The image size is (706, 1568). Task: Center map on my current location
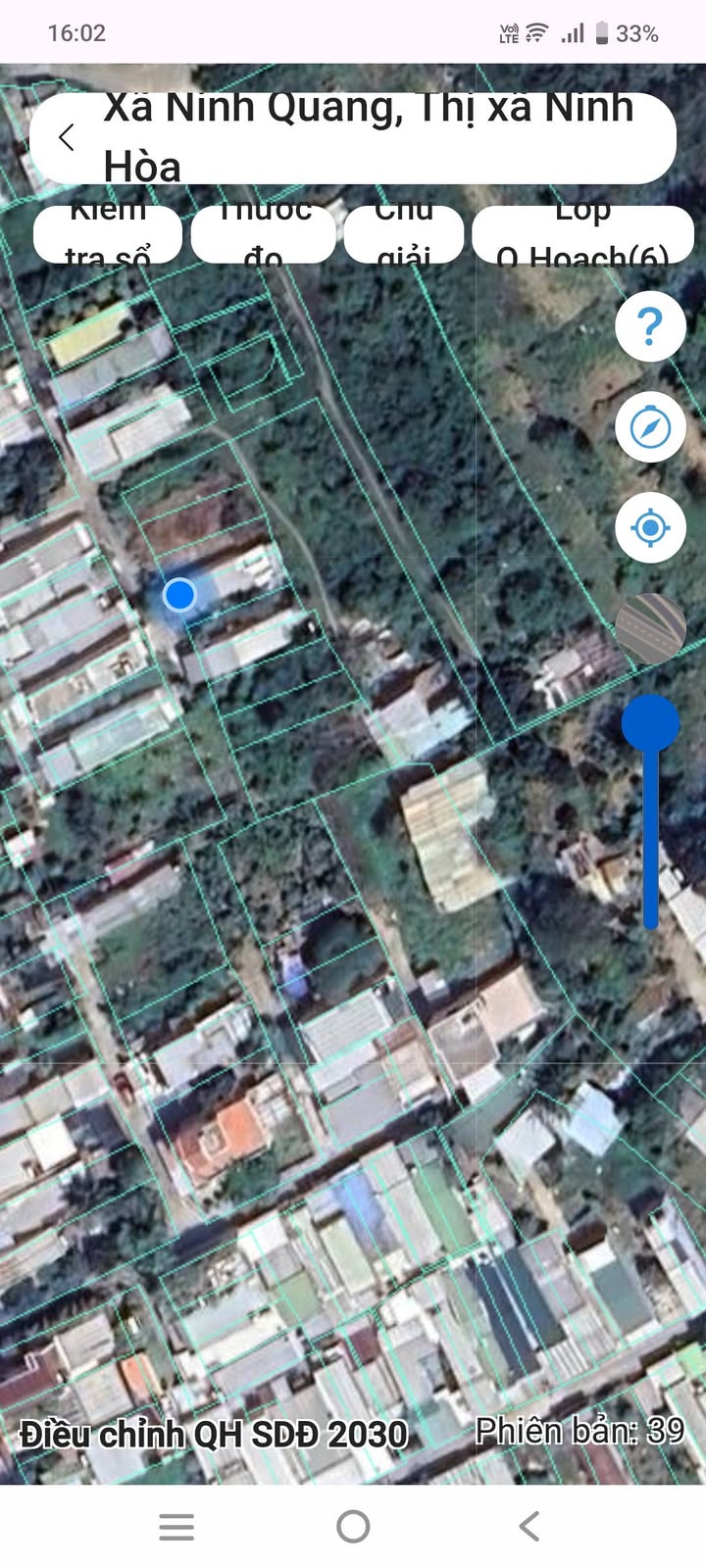click(650, 528)
